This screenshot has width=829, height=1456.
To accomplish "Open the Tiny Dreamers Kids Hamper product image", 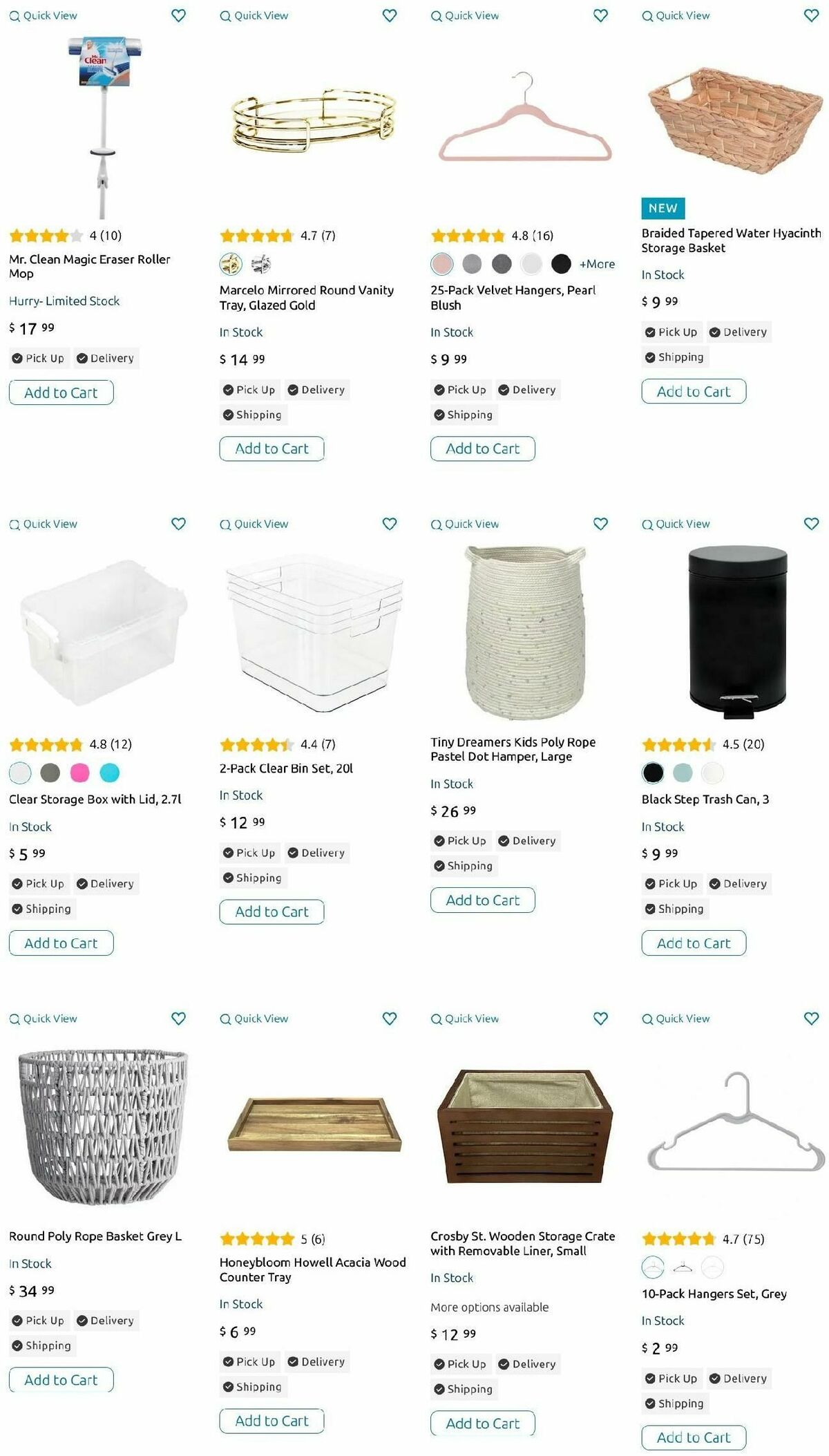I will pyautogui.click(x=525, y=632).
